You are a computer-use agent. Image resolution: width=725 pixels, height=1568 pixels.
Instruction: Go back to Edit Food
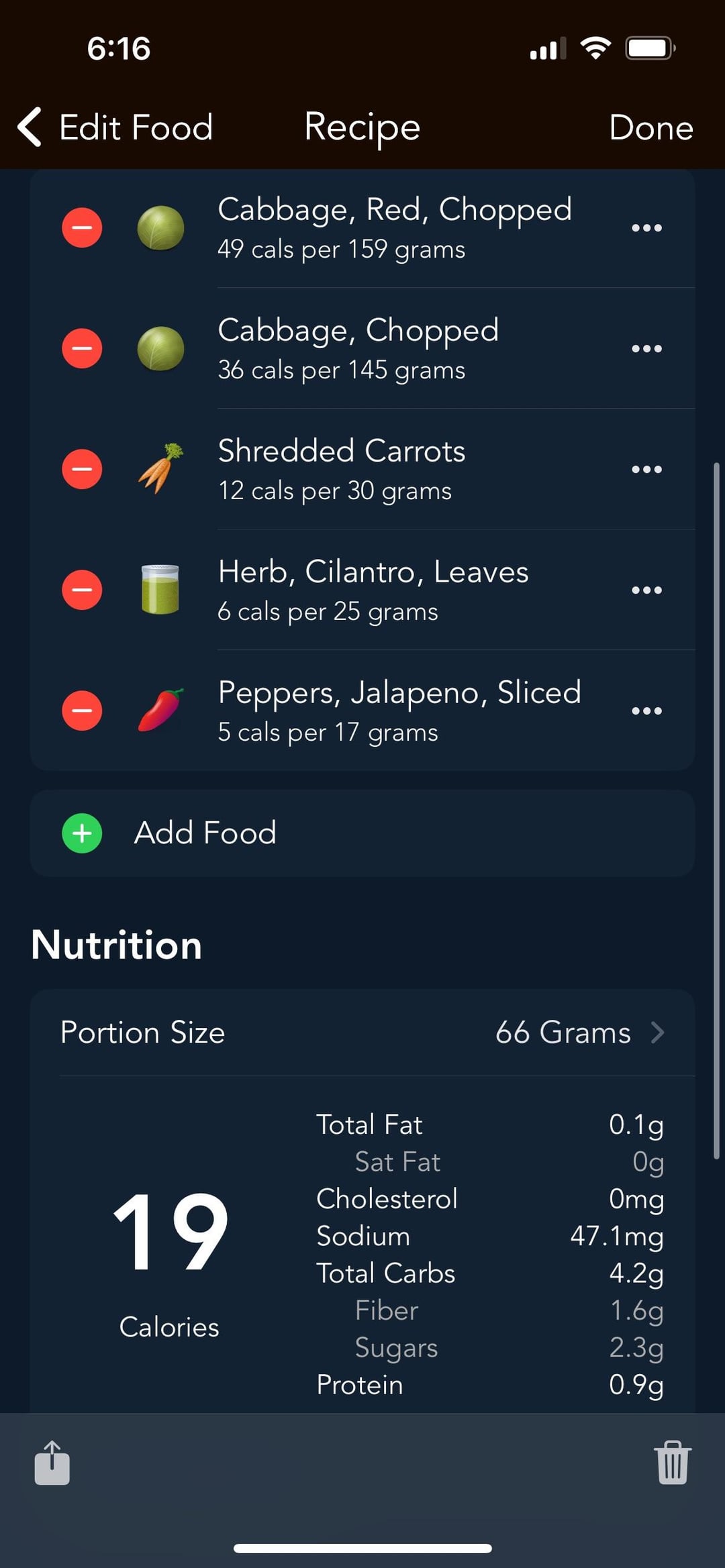point(115,127)
